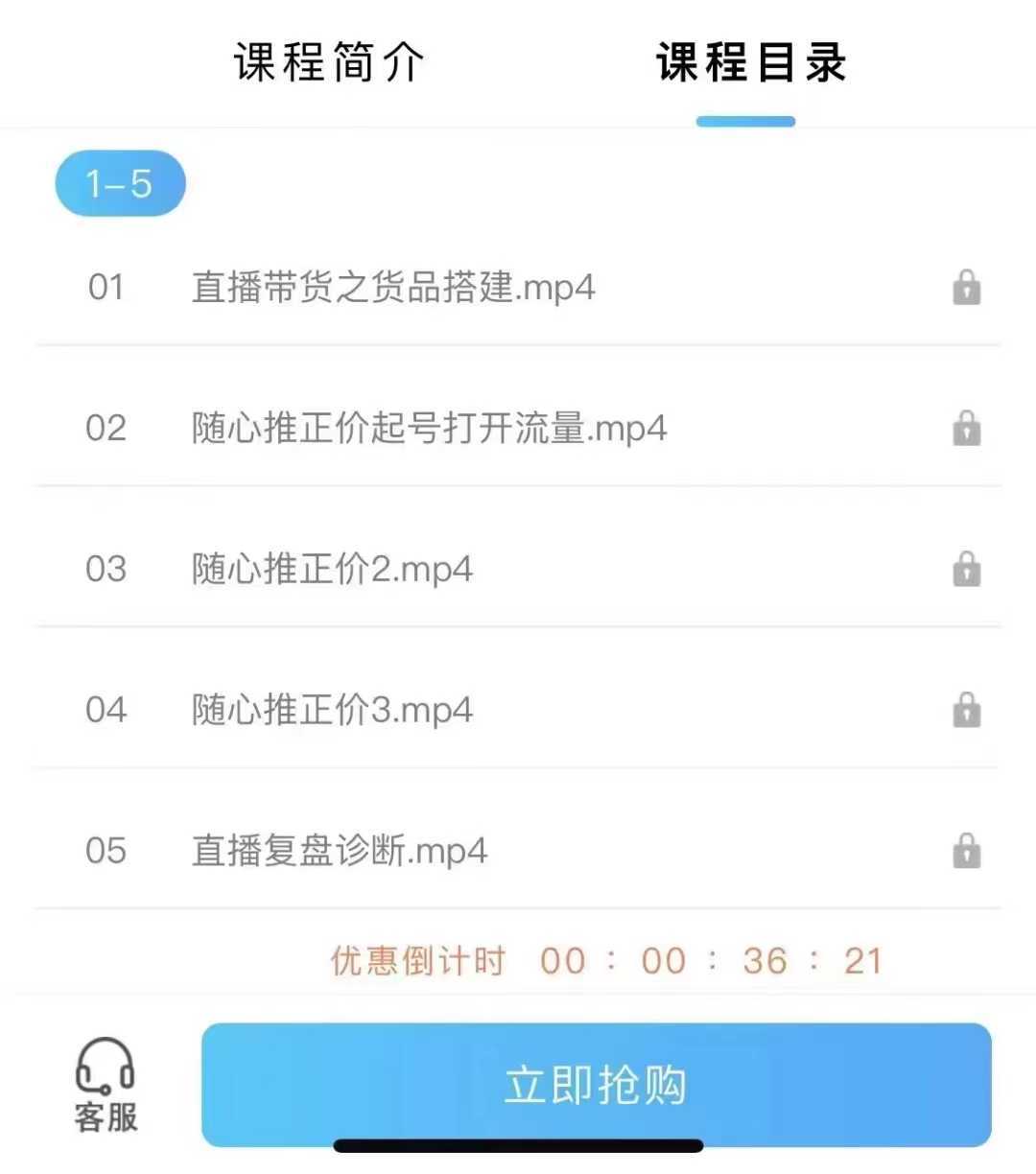Click the lock icon beside lesson 01

[x=968, y=287]
